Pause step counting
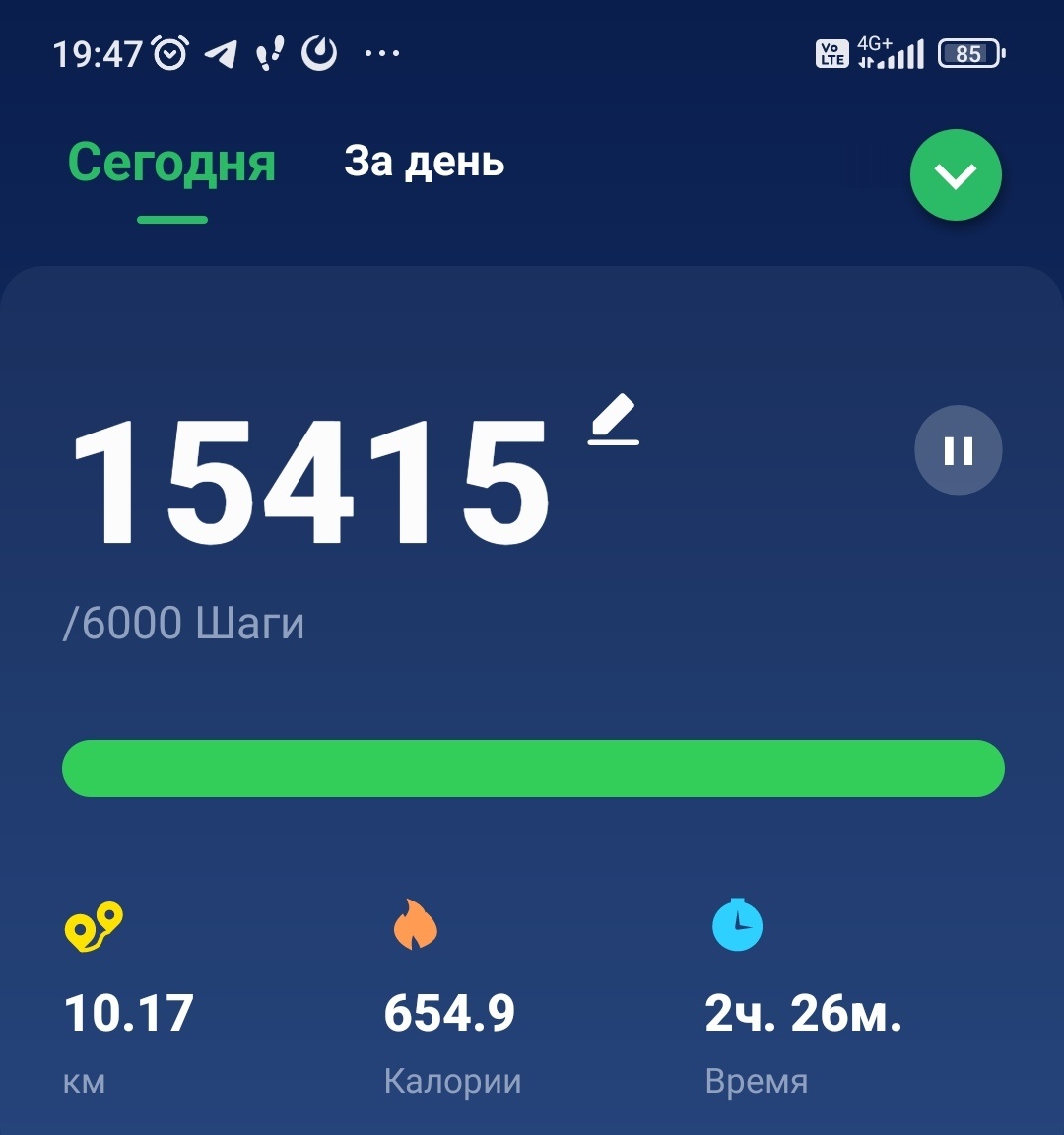This screenshot has width=1064, height=1135. tap(958, 450)
